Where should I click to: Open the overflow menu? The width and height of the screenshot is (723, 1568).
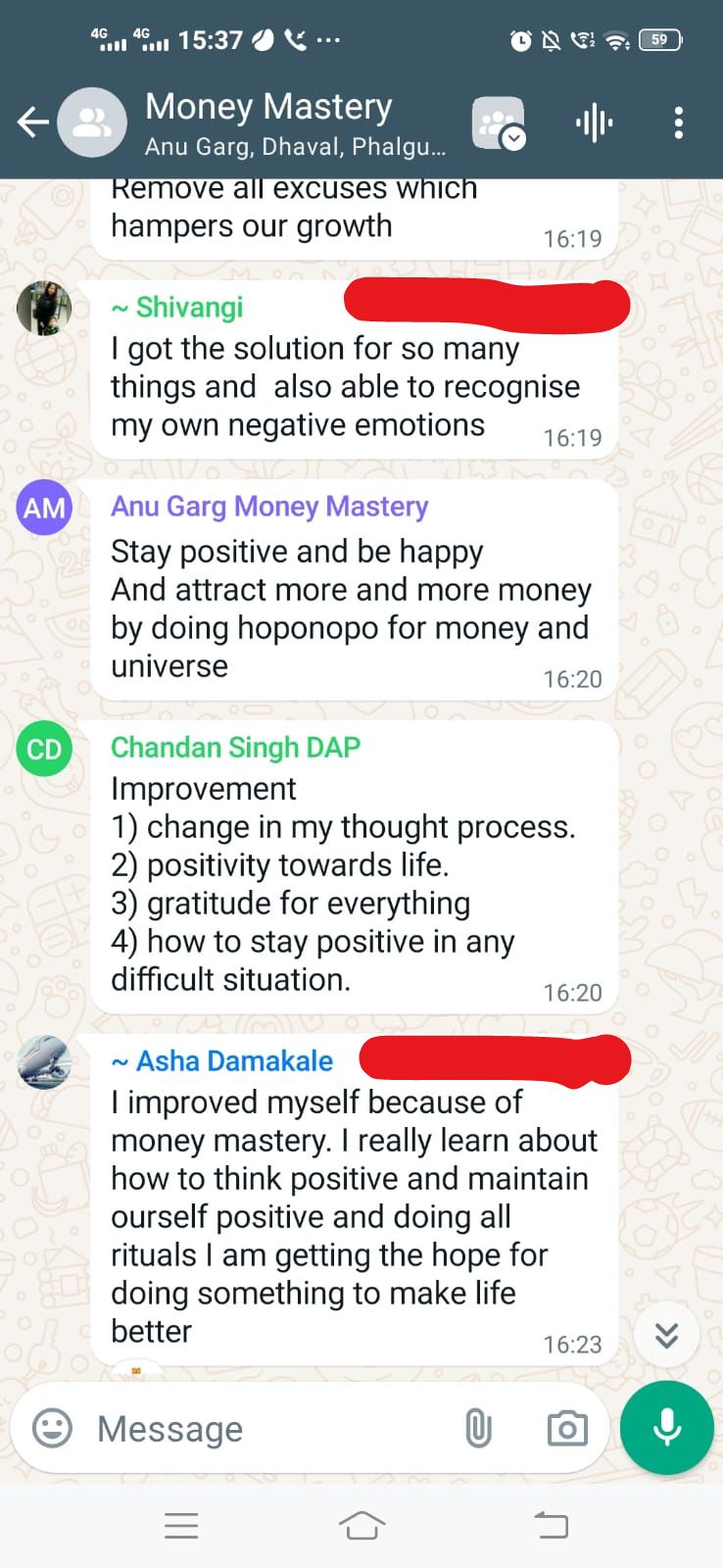(678, 123)
